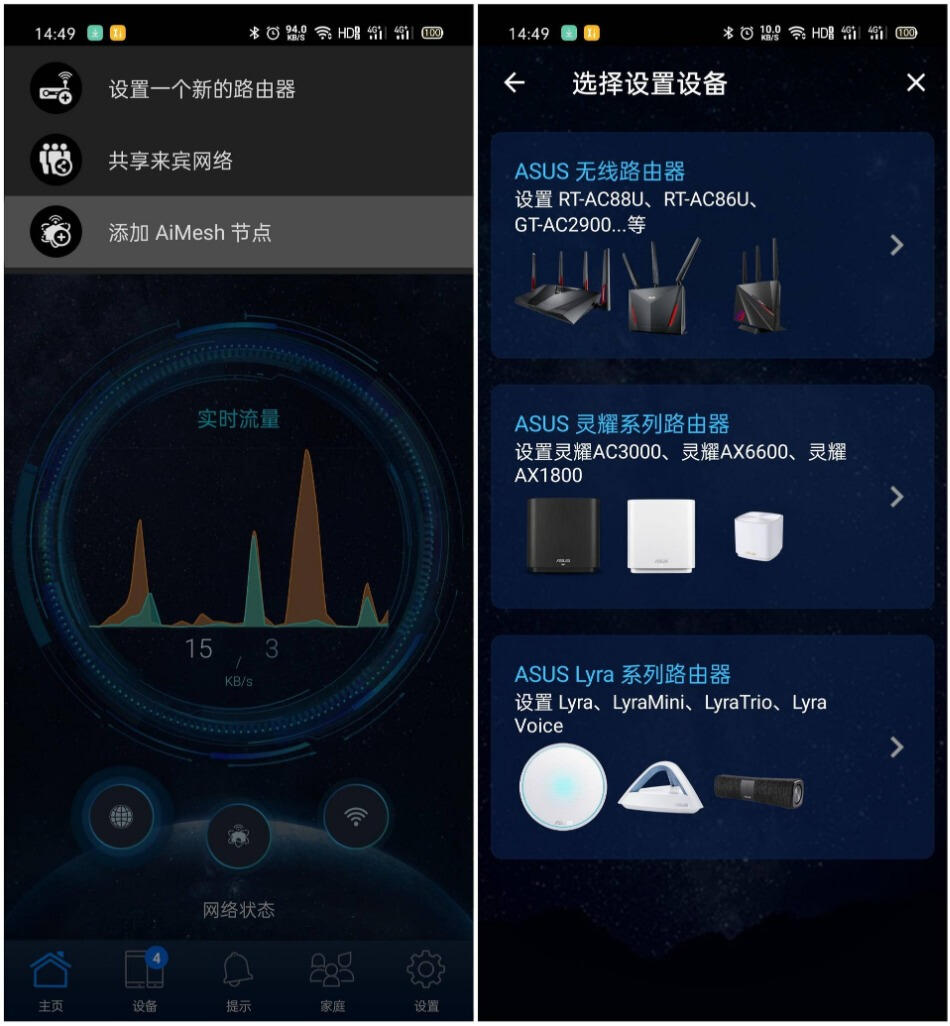Tap the AiMesh node round icon
The width and height of the screenshot is (950, 1026).
(x=238, y=837)
